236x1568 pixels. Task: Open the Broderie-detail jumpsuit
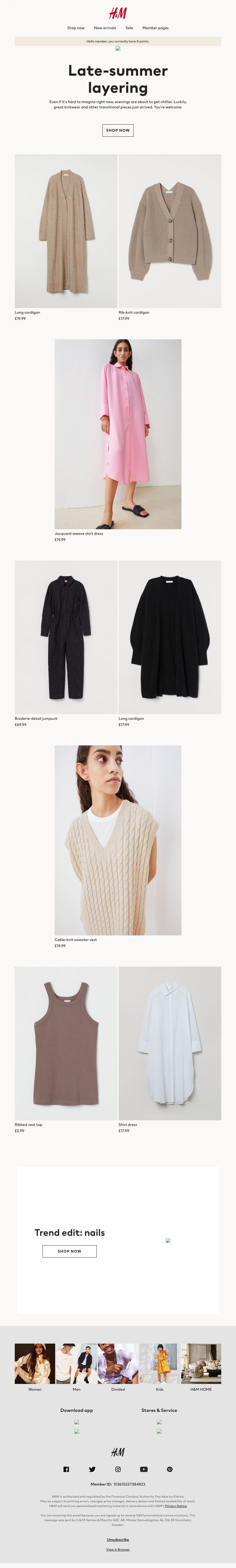[66, 637]
